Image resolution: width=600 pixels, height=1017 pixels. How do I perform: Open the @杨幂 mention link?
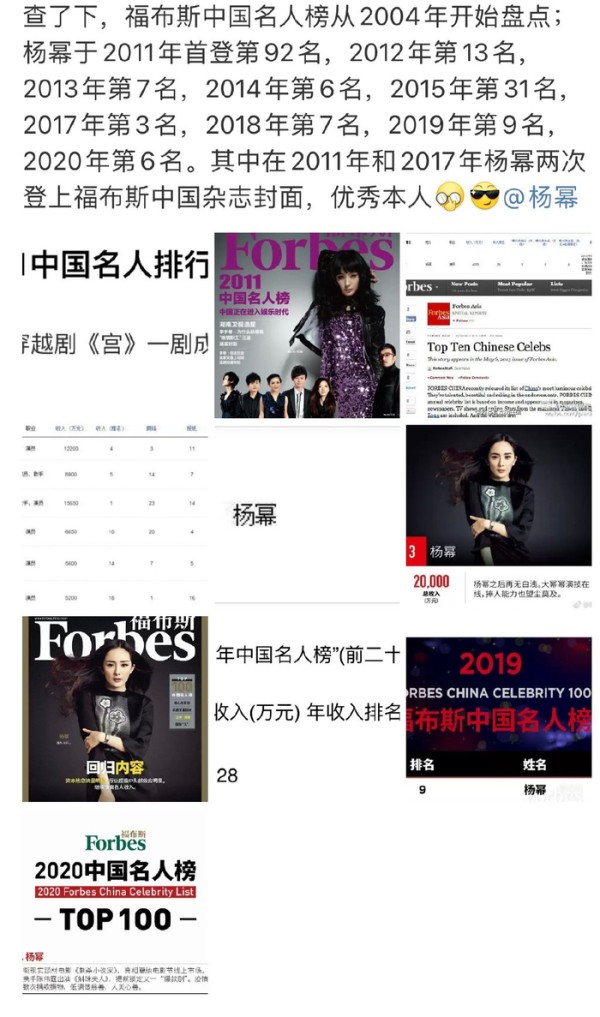(x=539, y=195)
